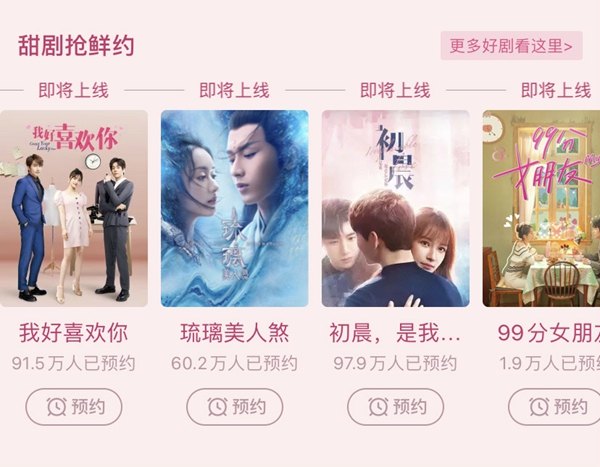
Task: Open the 99分女朋友 drama poster
Action: [x=541, y=208]
